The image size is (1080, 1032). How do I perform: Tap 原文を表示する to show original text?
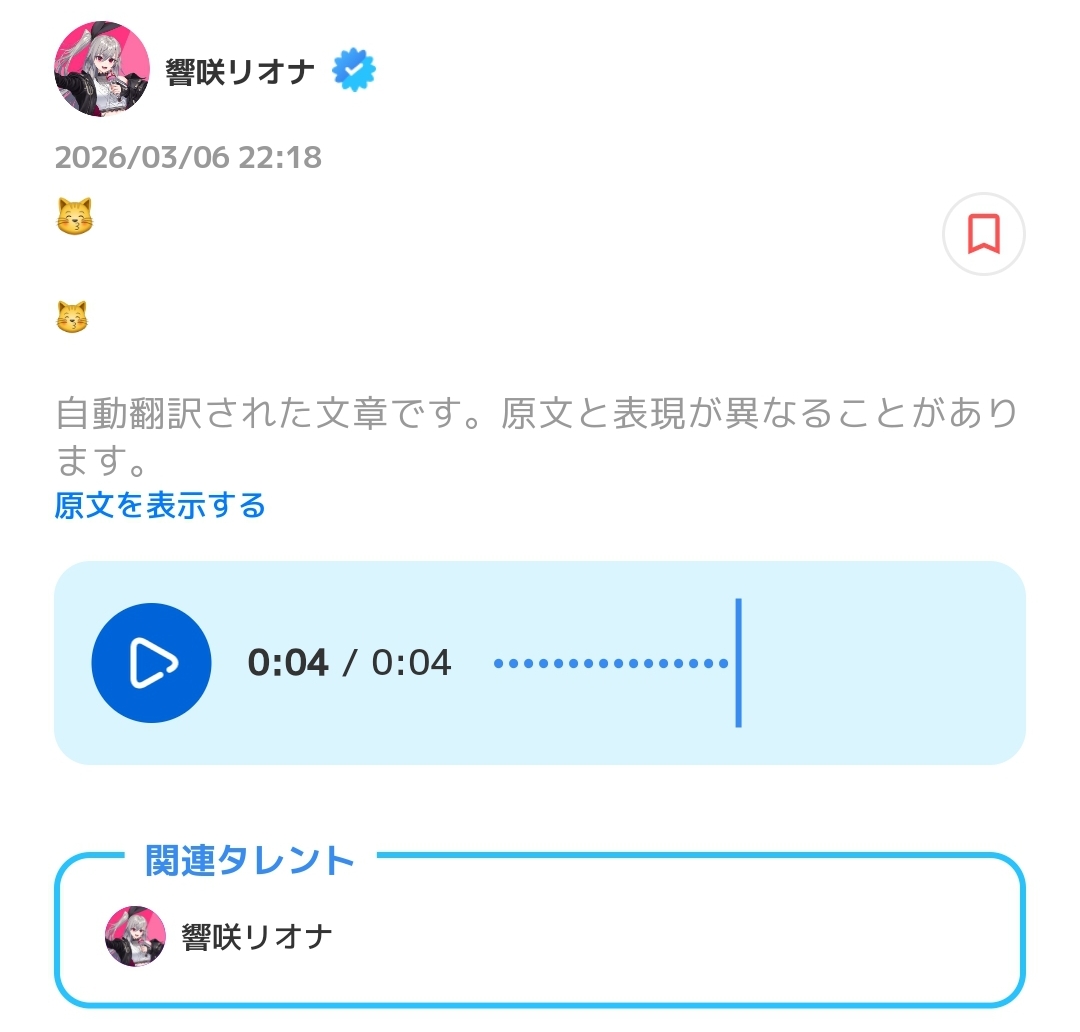point(160,505)
